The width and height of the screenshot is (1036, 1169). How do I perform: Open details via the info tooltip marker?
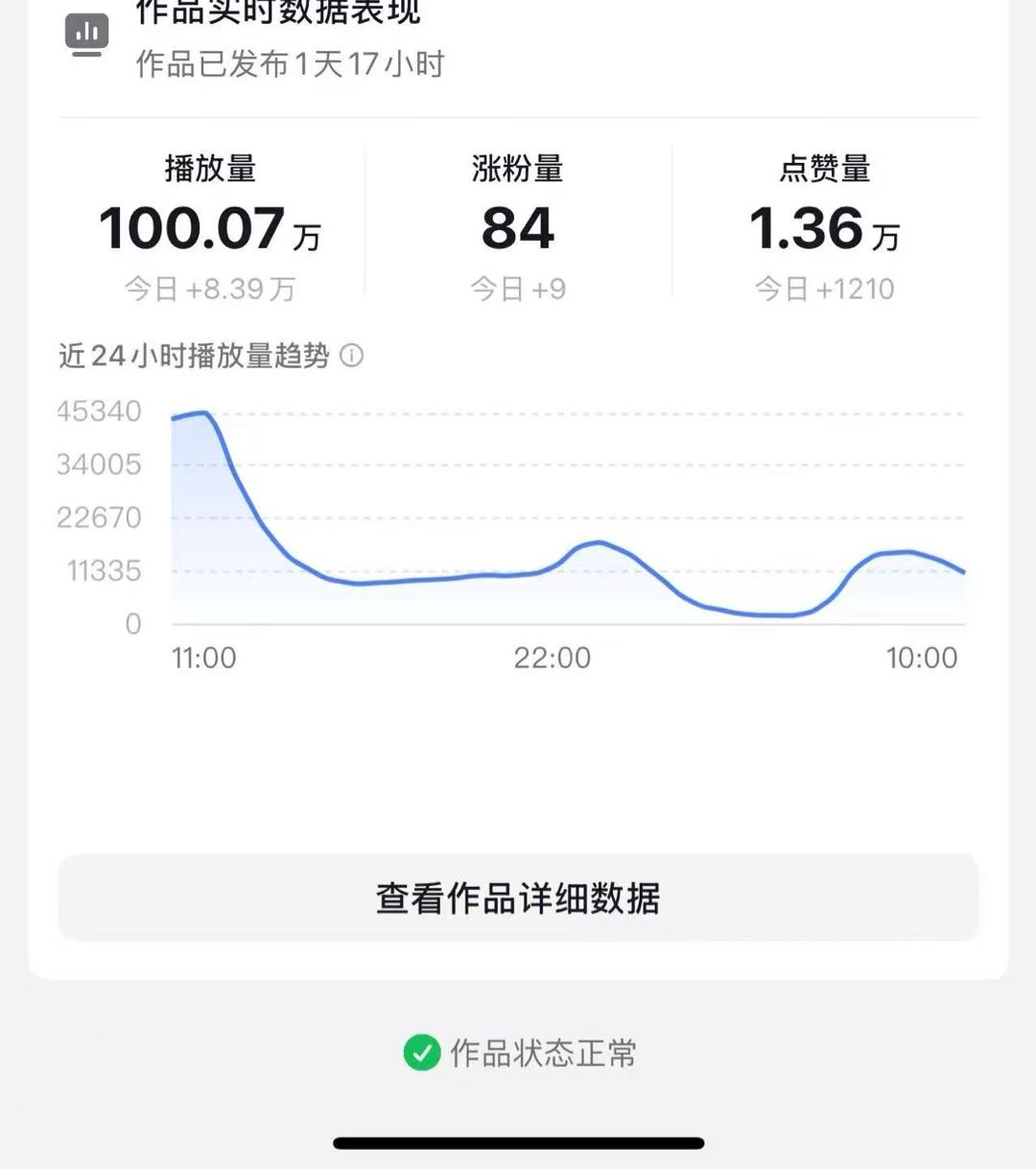[353, 356]
